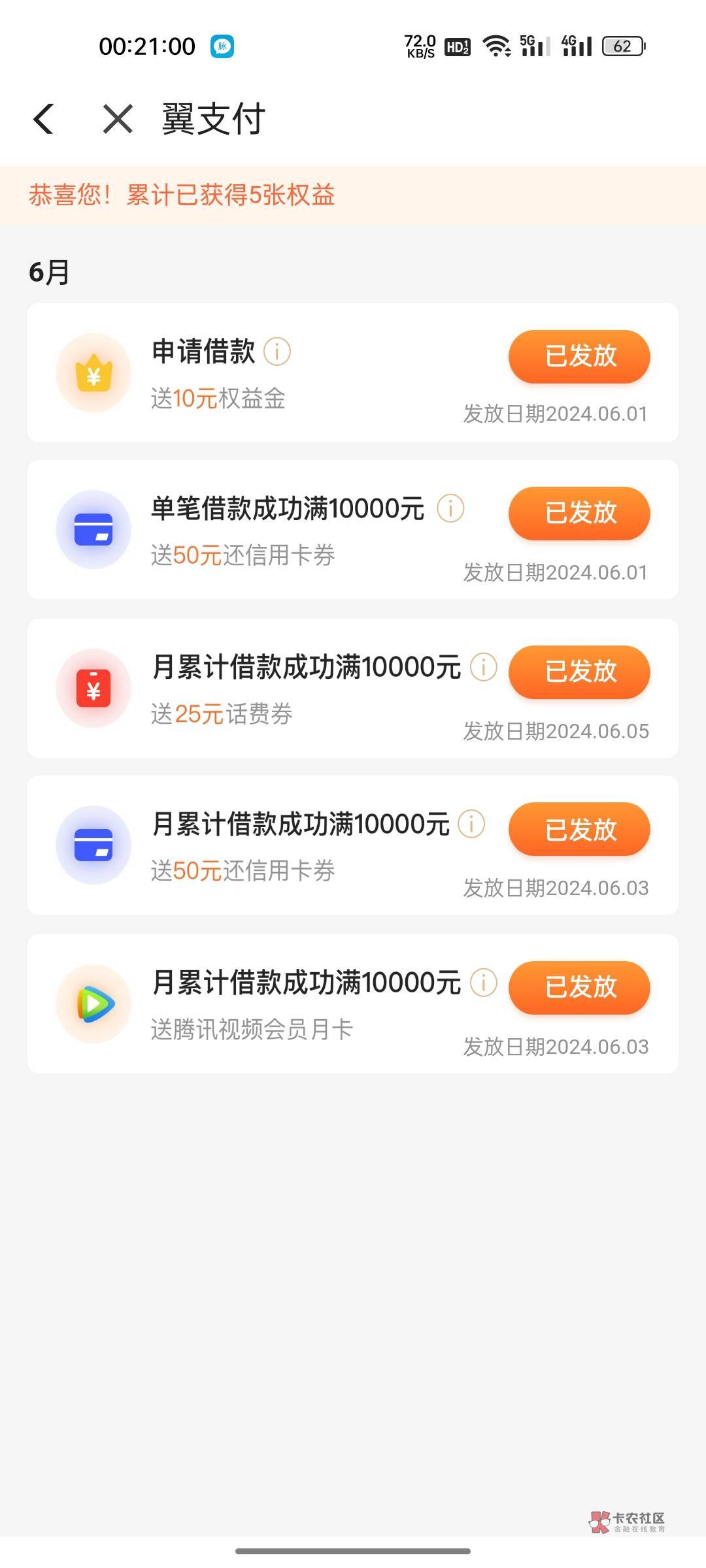706x1568 pixels.
Task: Show info for 腾讯视频会员月卡 reward
Action: point(484,983)
